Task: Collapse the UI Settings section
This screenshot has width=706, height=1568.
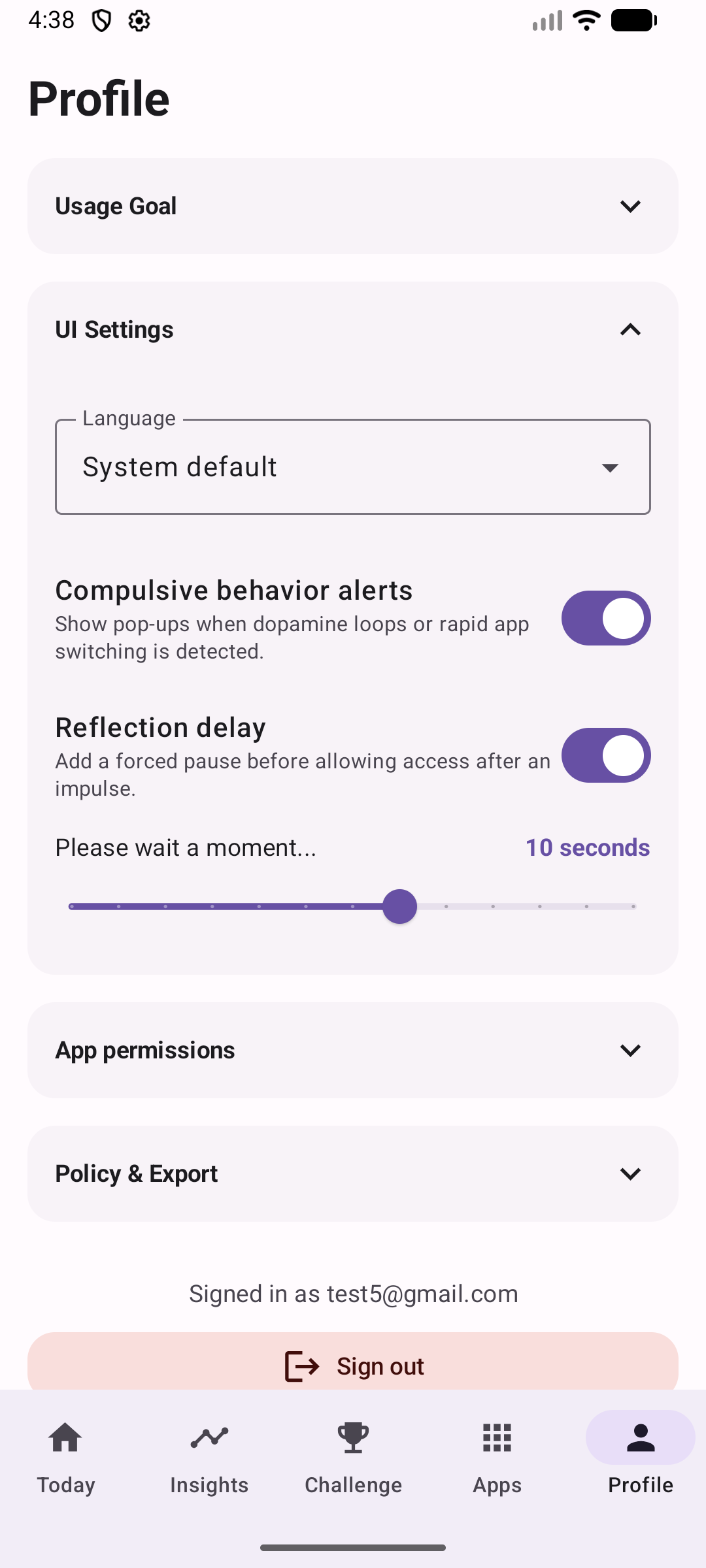Action: tap(353, 330)
